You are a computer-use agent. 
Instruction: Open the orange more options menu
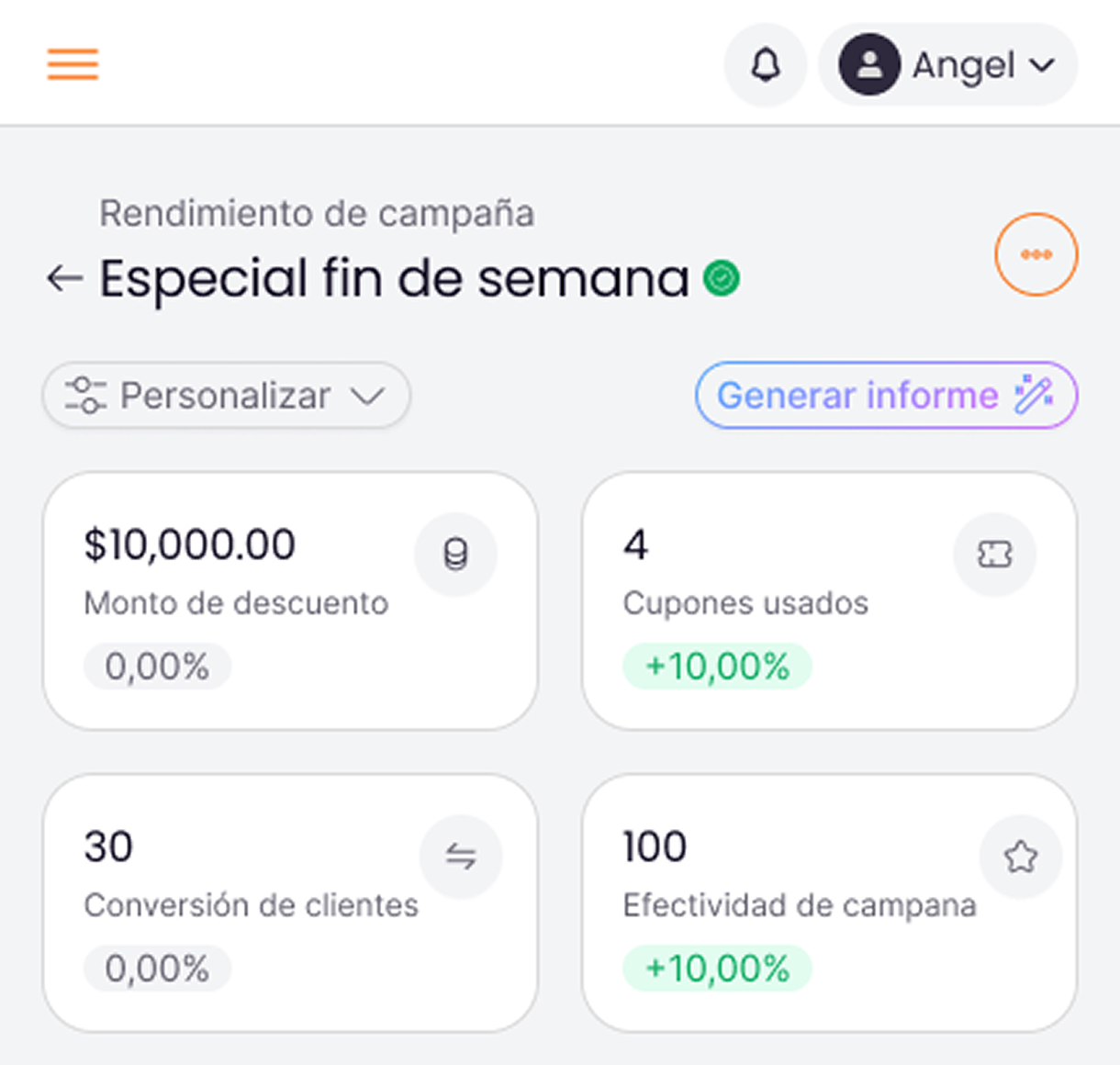(1036, 254)
